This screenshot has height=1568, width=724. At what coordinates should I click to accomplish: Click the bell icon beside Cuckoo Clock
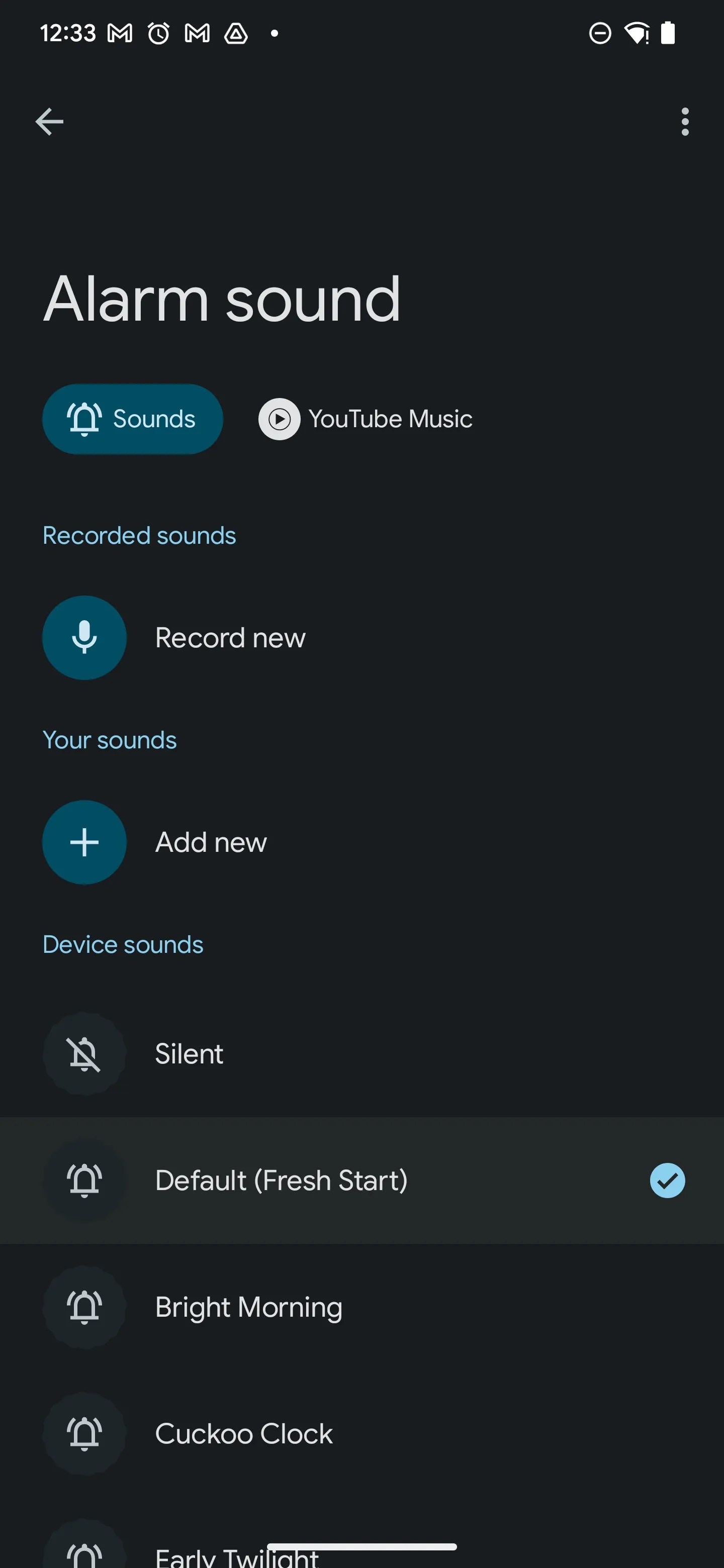(84, 1433)
